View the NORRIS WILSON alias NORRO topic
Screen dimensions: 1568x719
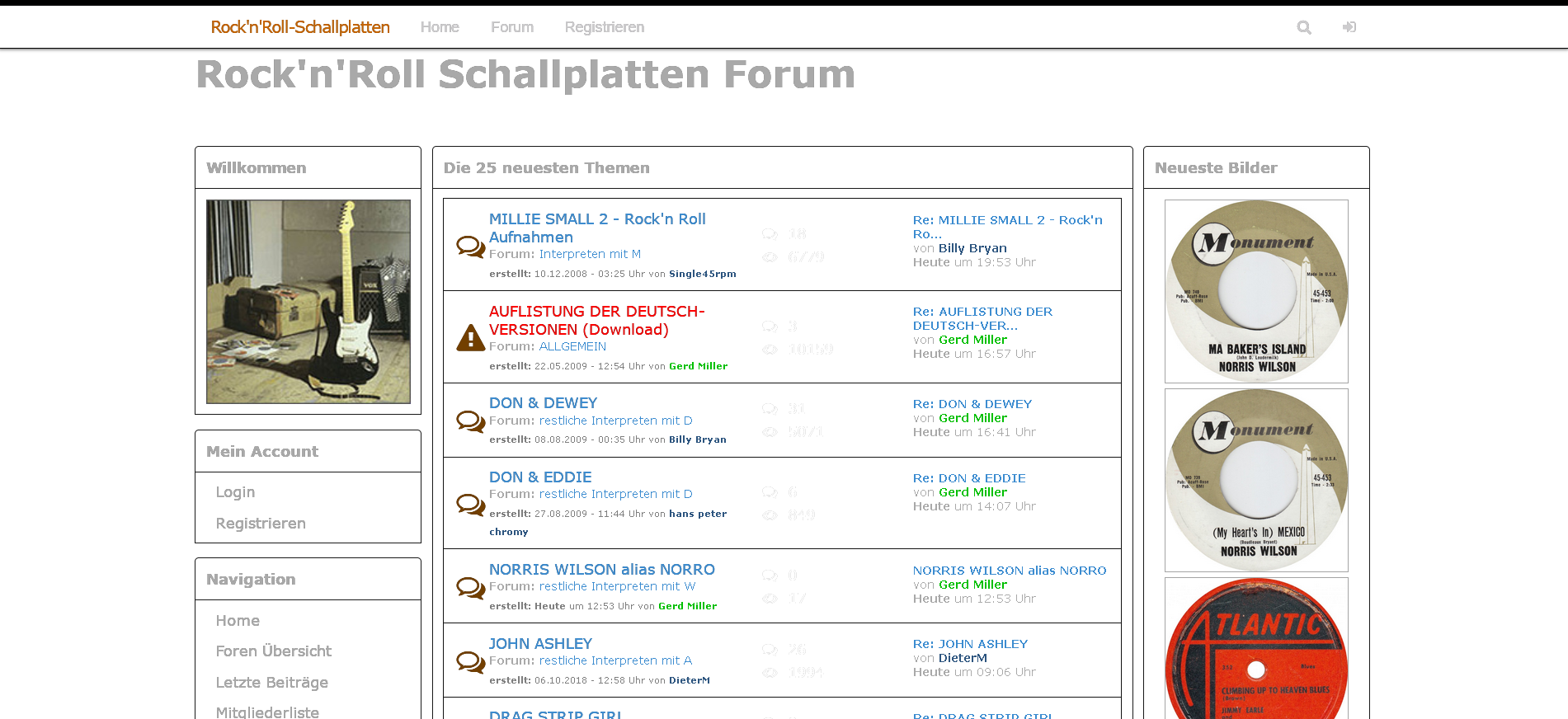tap(601, 570)
